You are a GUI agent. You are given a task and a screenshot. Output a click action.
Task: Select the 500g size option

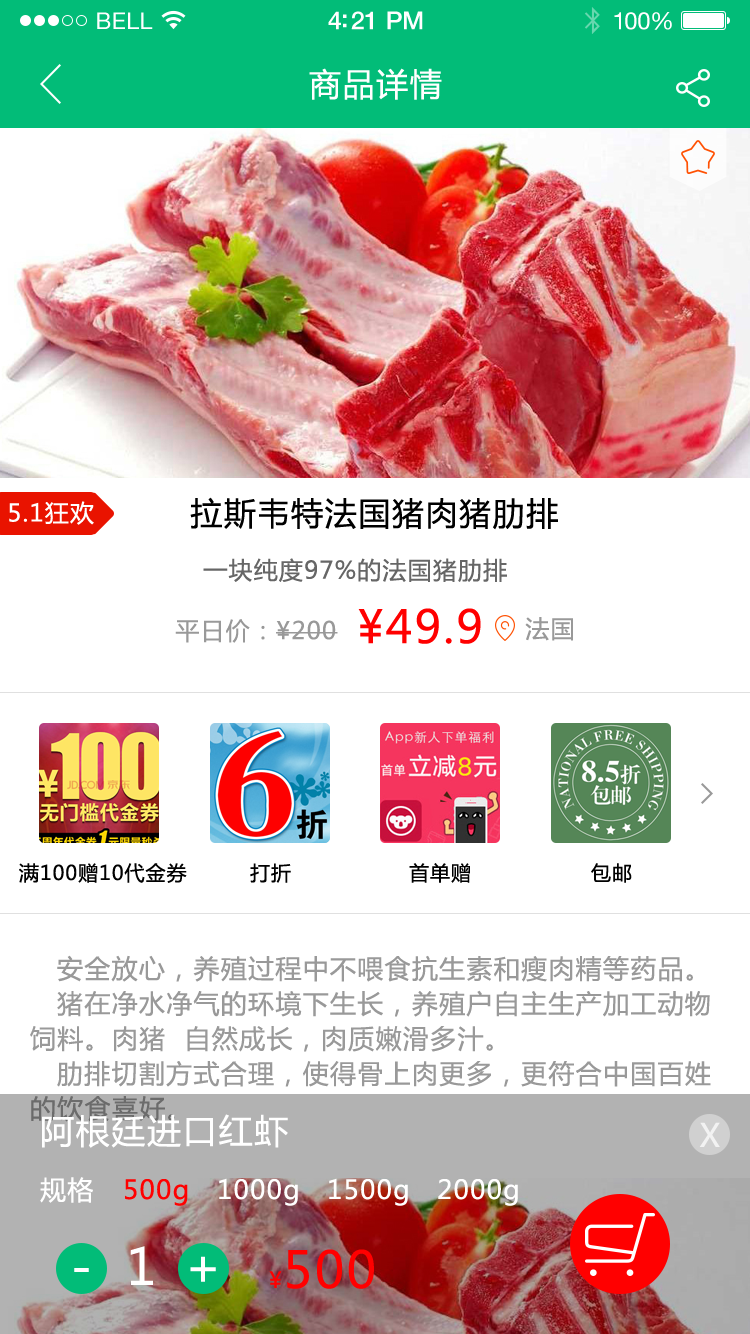pyautogui.click(x=156, y=1190)
